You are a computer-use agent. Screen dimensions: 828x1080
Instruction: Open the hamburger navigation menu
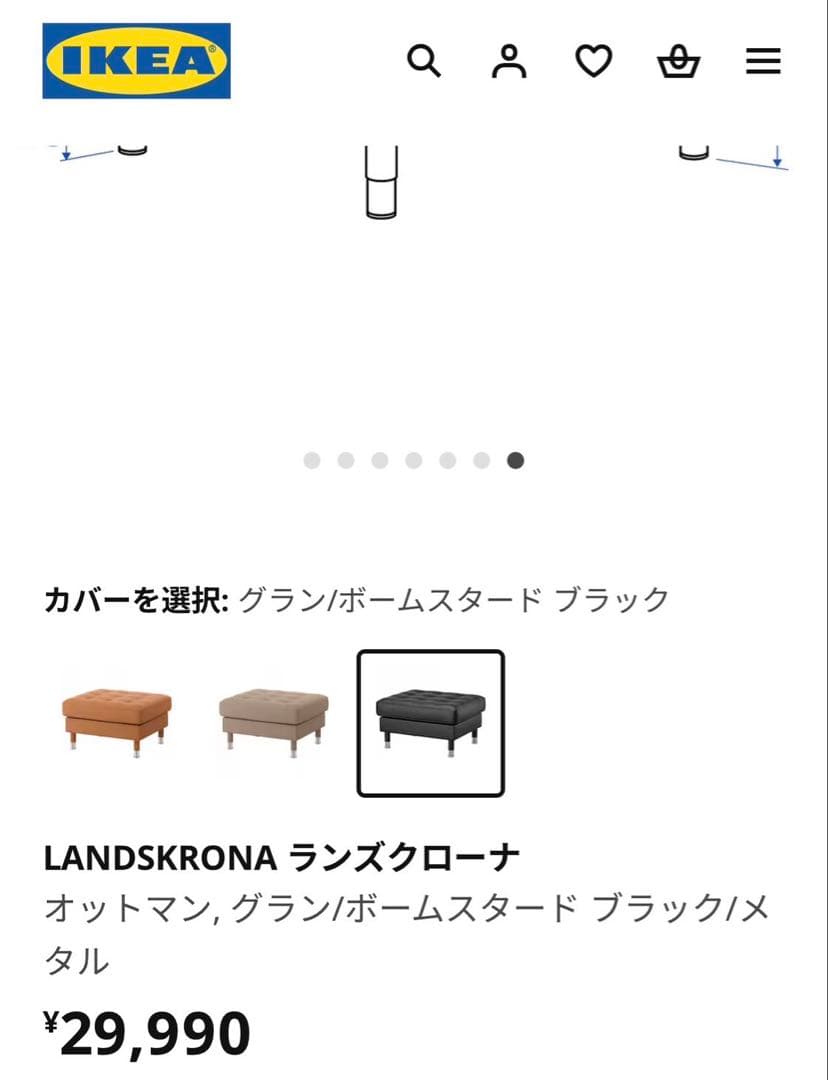[x=762, y=62]
